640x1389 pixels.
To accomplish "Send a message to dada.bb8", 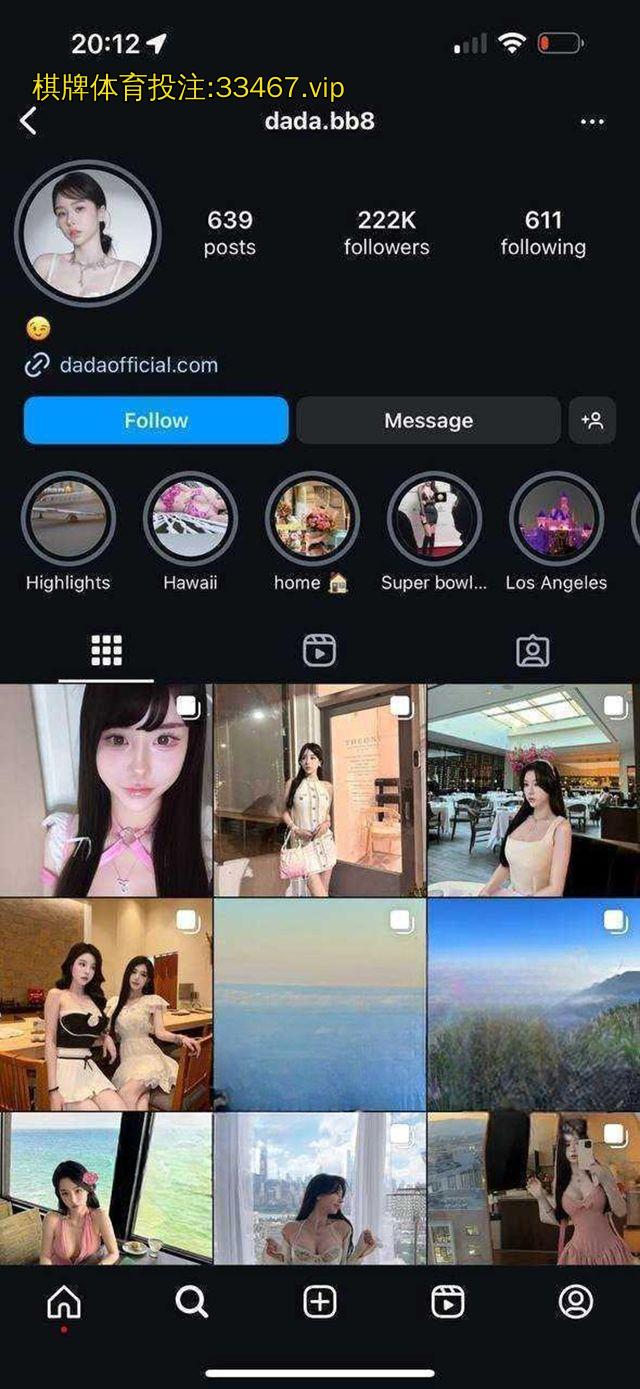I will [x=428, y=420].
